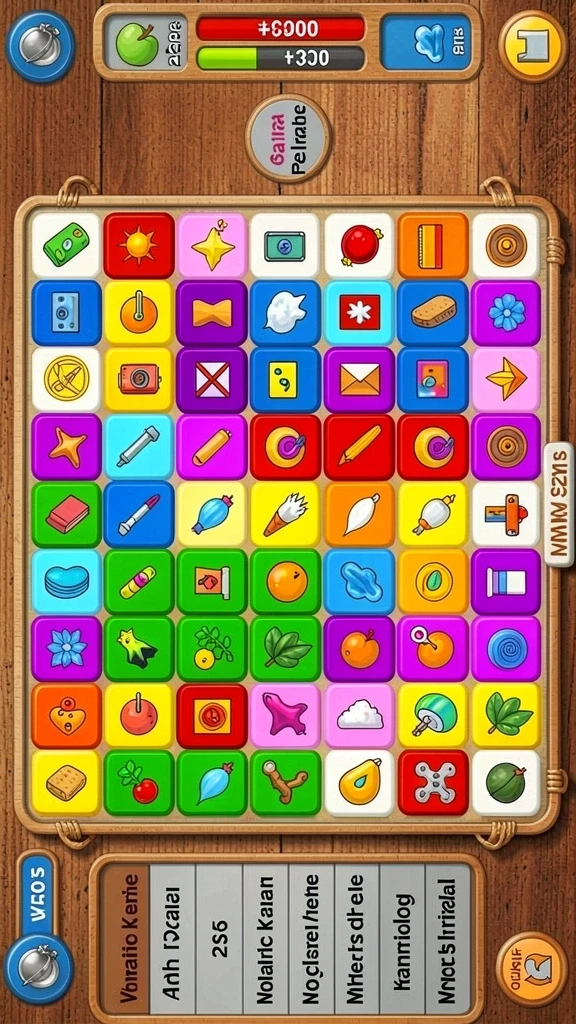Select the red pencil tile
Screen dimensions: 576x1024
(x=359, y=447)
